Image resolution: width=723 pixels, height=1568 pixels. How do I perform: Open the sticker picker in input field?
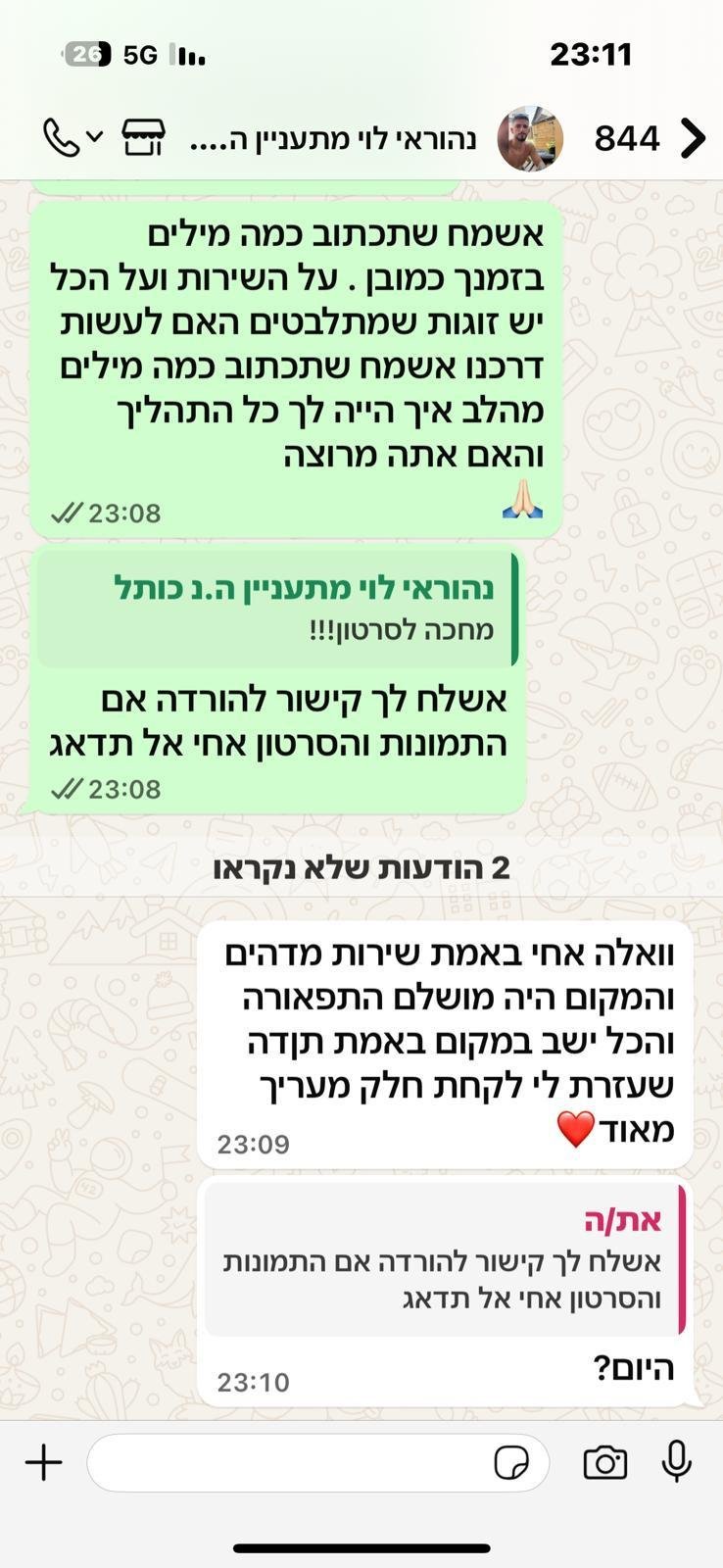tap(510, 1463)
